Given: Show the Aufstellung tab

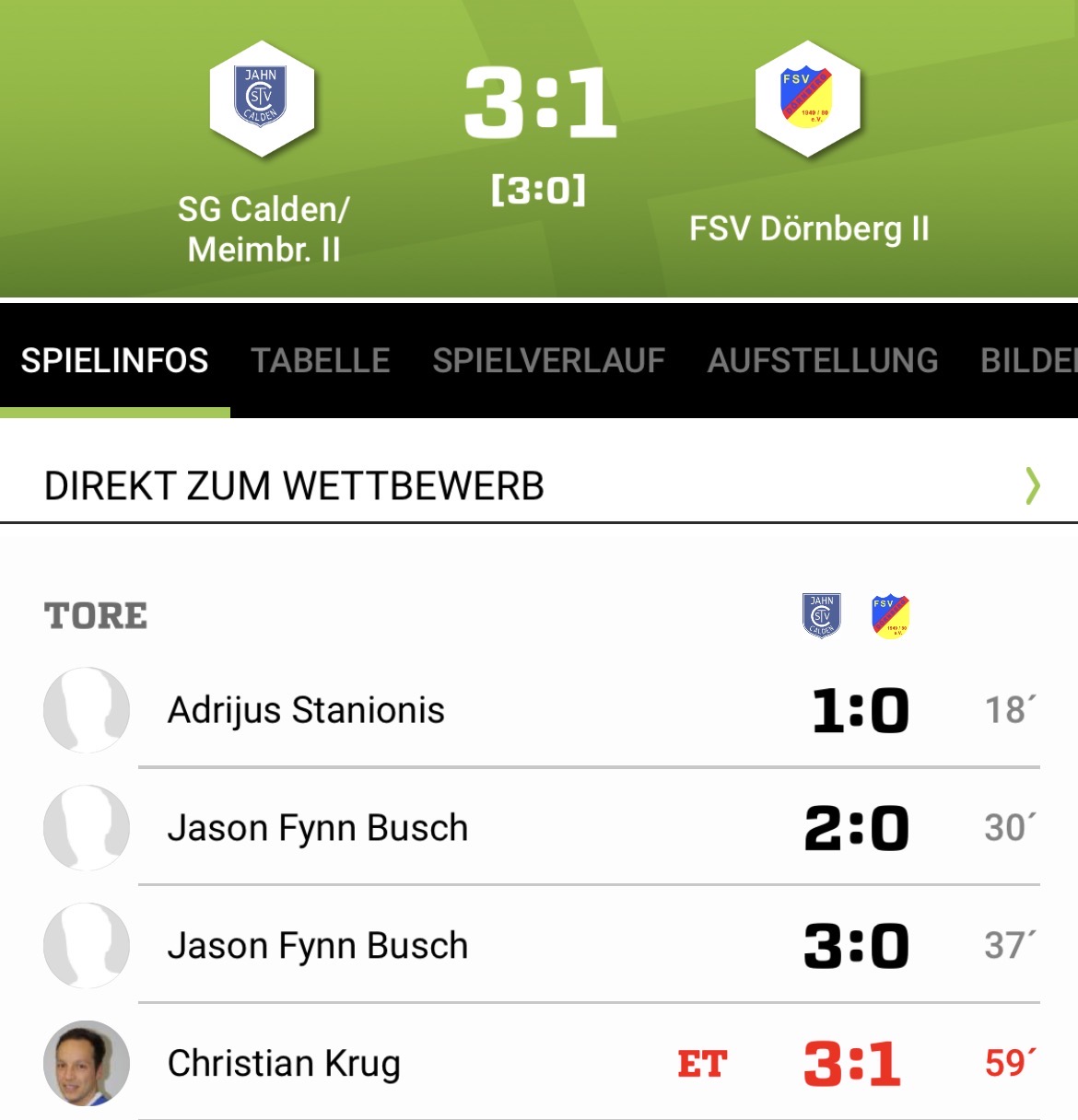Looking at the screenshot, I should [822, 360].
